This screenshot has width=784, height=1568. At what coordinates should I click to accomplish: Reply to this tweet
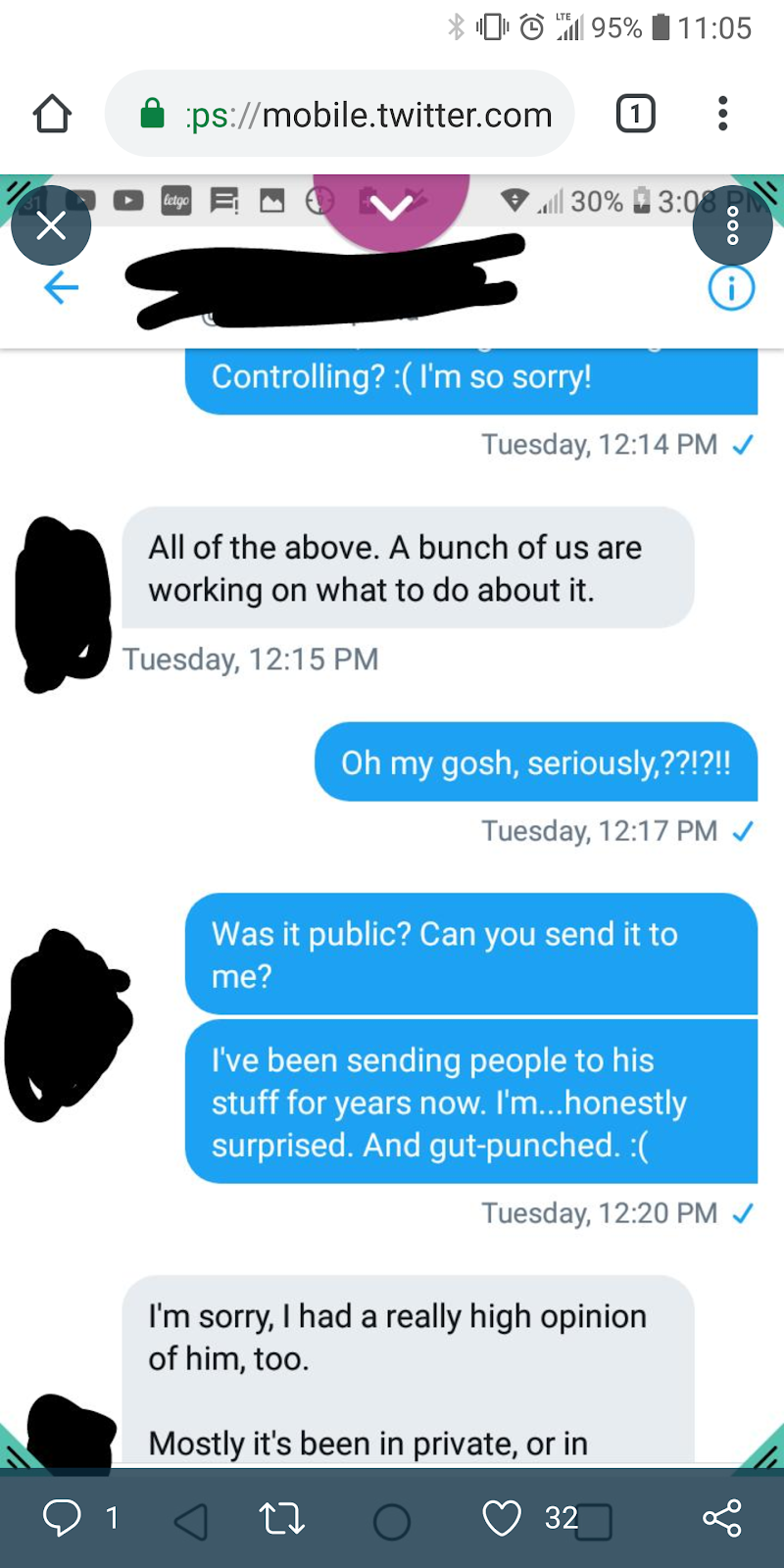click(x=62, y=1518)
